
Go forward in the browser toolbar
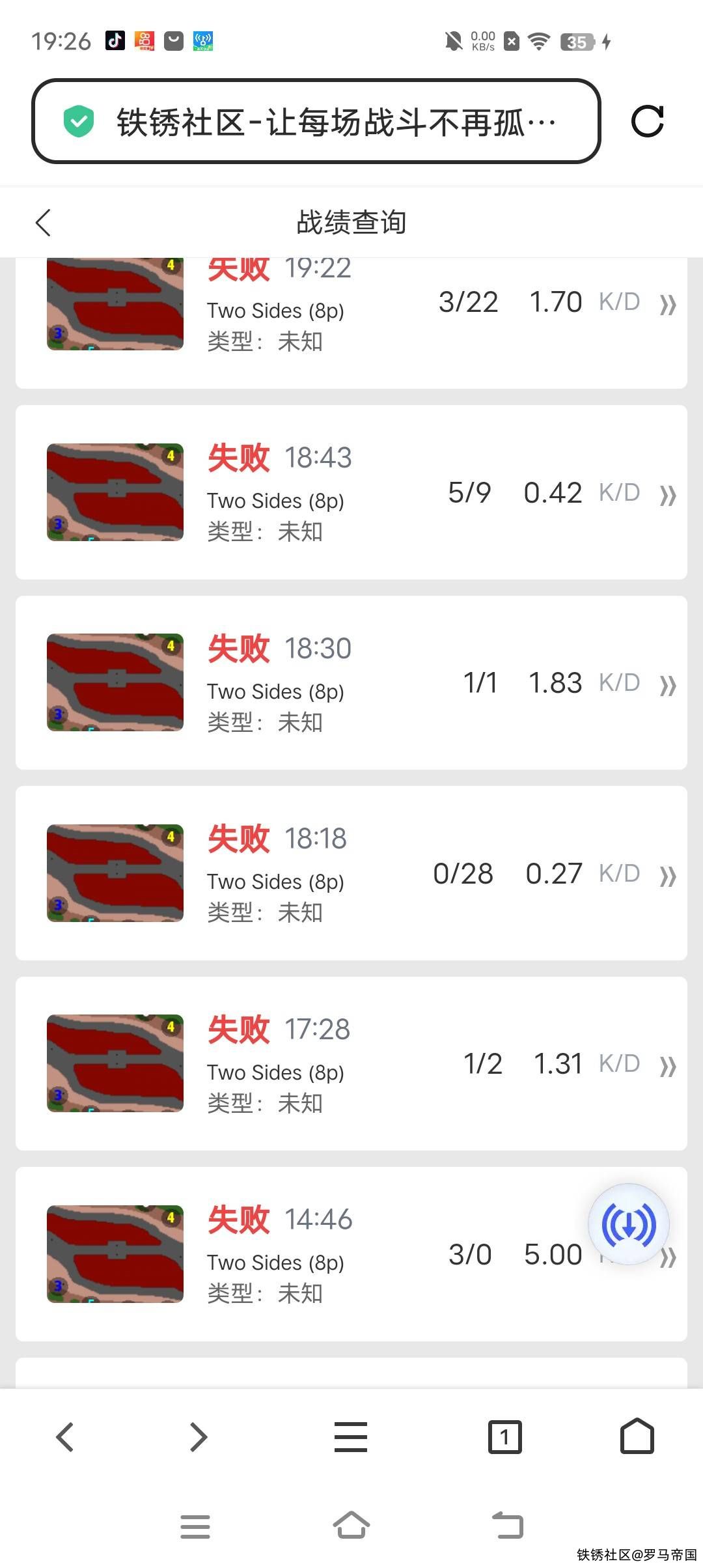click(x=198, y=1436)
